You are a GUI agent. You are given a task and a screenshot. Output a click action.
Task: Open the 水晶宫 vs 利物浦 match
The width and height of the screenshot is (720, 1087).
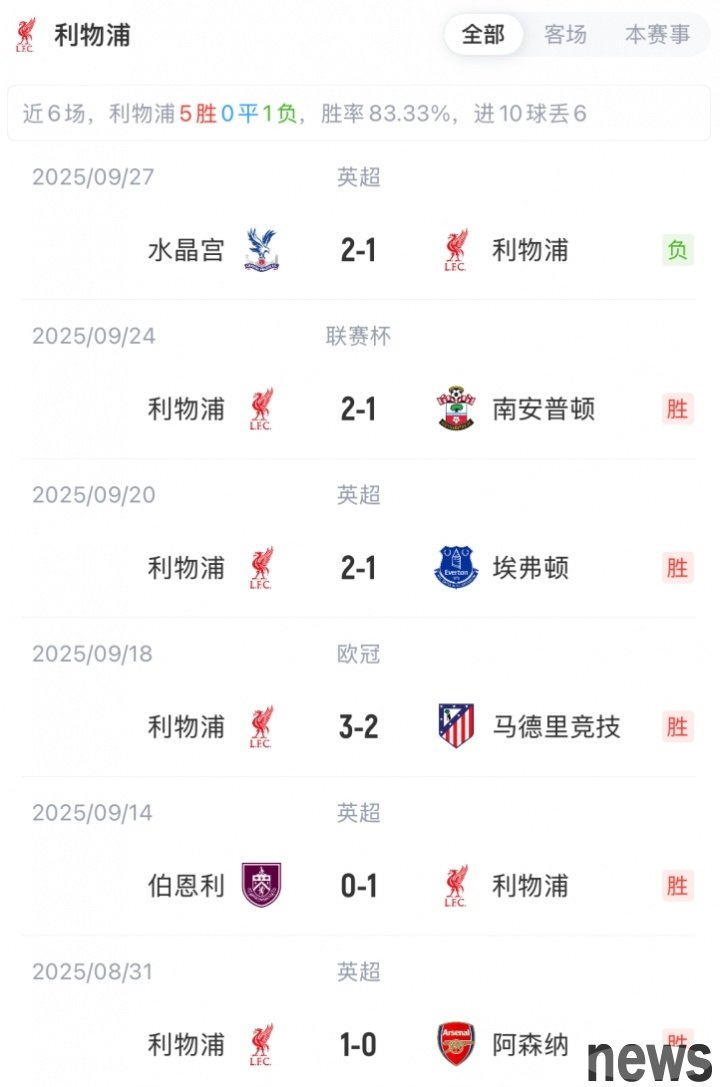tap(358, 250)
